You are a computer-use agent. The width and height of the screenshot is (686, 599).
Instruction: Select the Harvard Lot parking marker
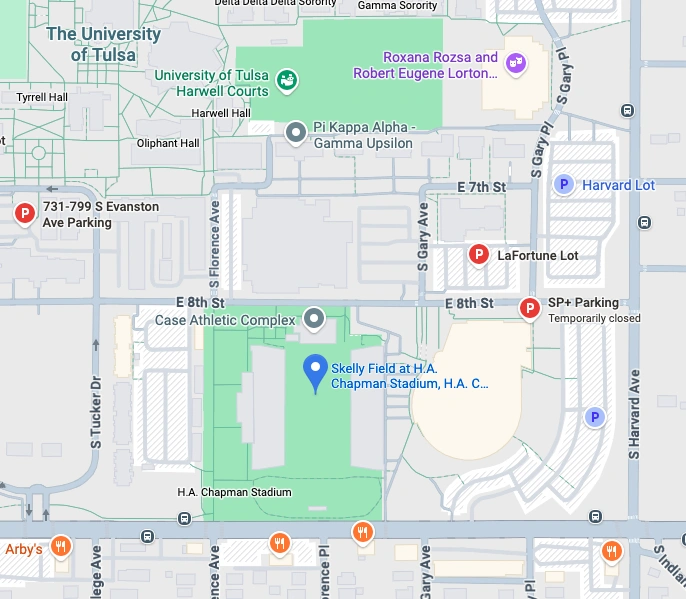[564, 185]
